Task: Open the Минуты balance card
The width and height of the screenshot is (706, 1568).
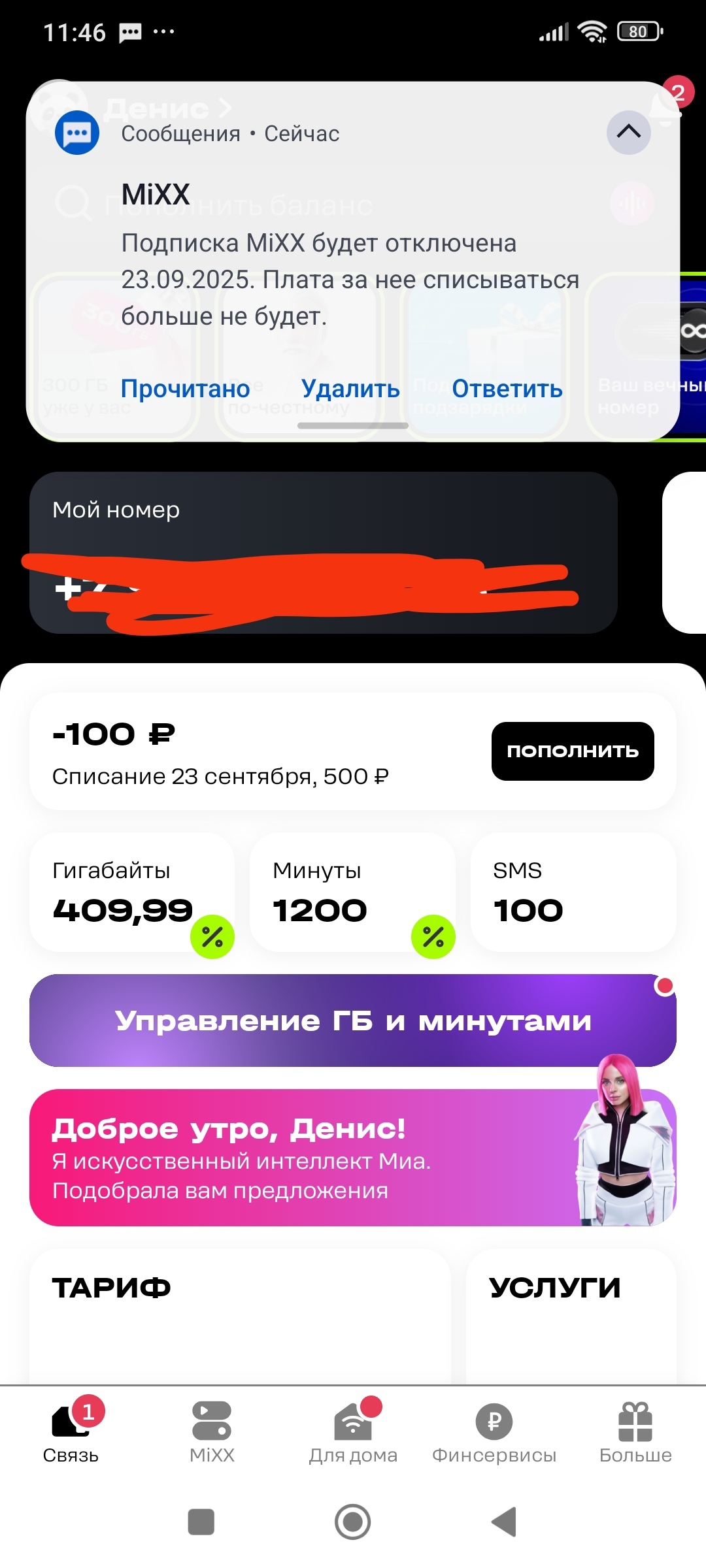Action: pyautogui.click(x=352, y=892)
